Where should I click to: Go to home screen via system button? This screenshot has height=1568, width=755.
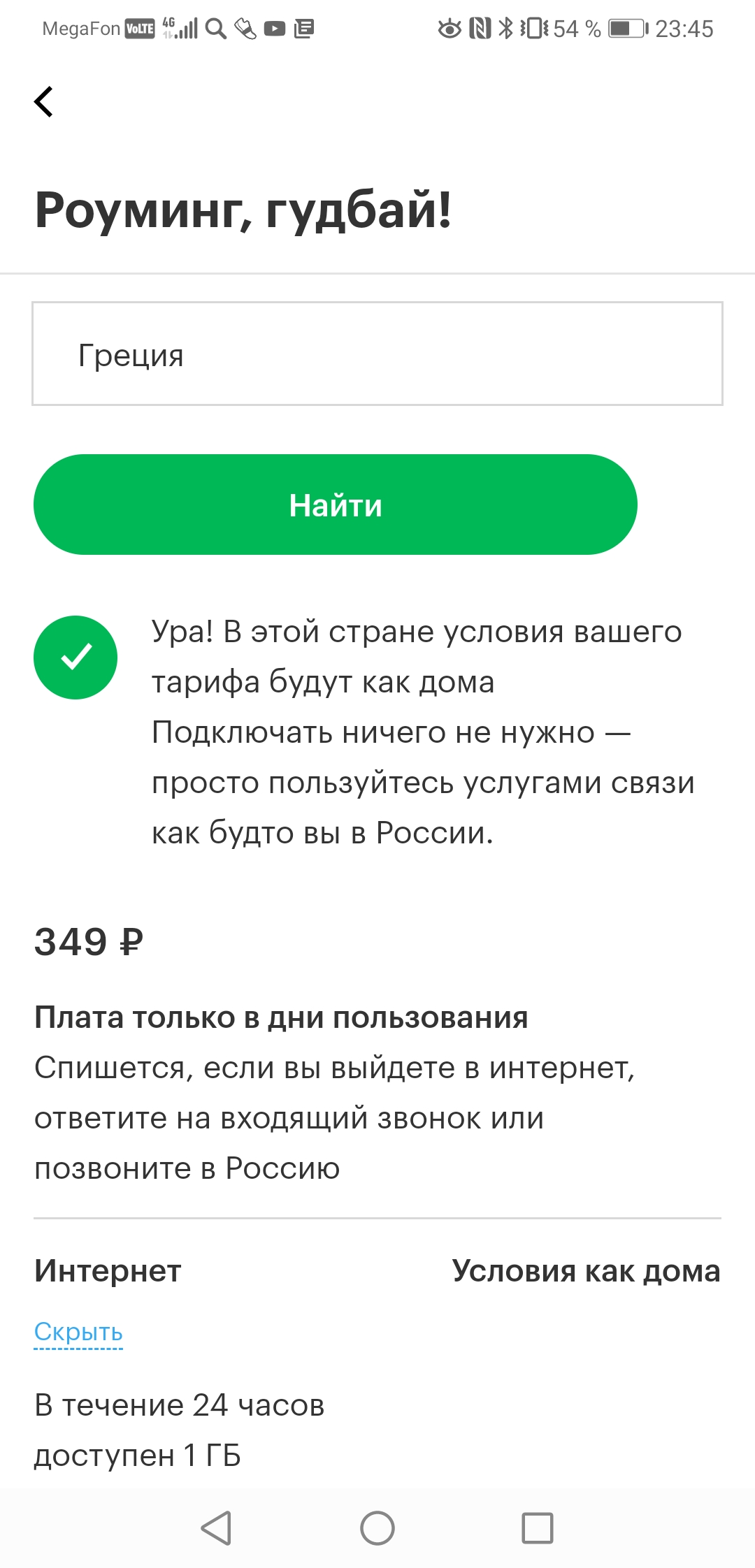click(377, 1527)
